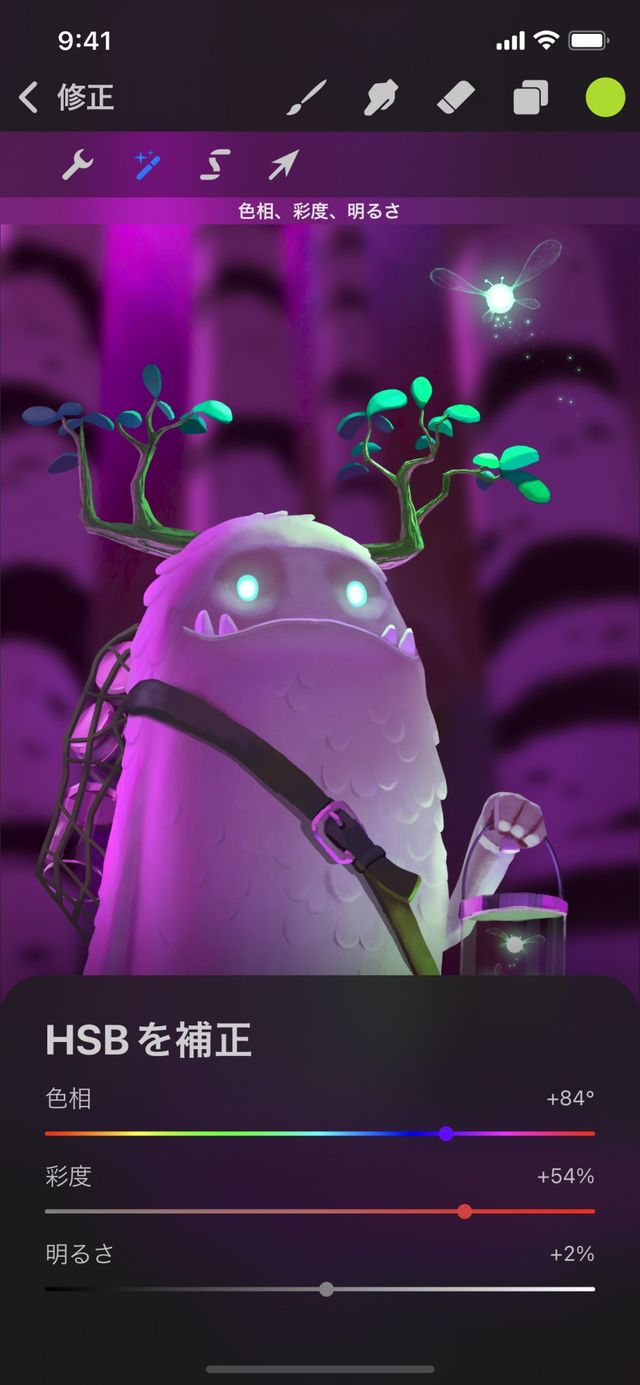Viewport: 640px width, 1385px height.
Task: Open the magic wand adjustments menu
Action: (148, 164)
